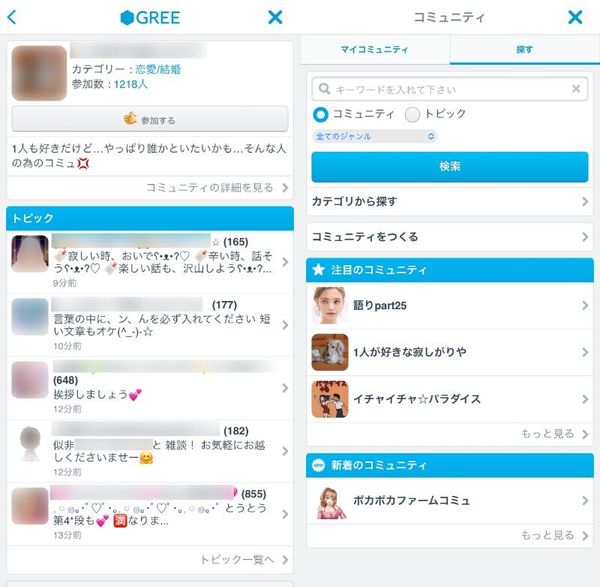This screenshot has height=587, width=600.
Task: Tap 参加する to join the community
Action: [150, 119]
